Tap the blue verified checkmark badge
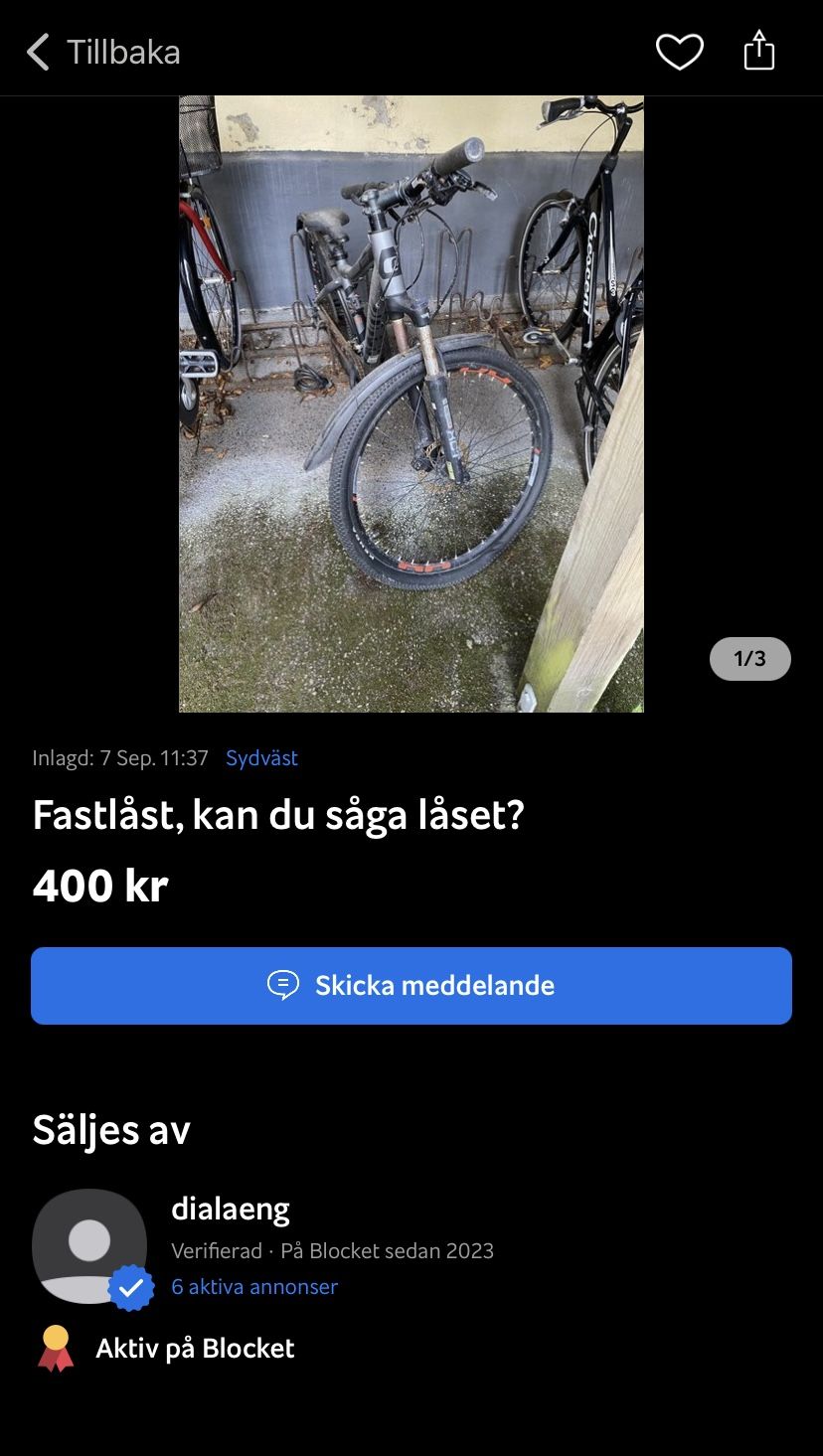The height and width of the screenshot is (1456, 823). 130,1285
